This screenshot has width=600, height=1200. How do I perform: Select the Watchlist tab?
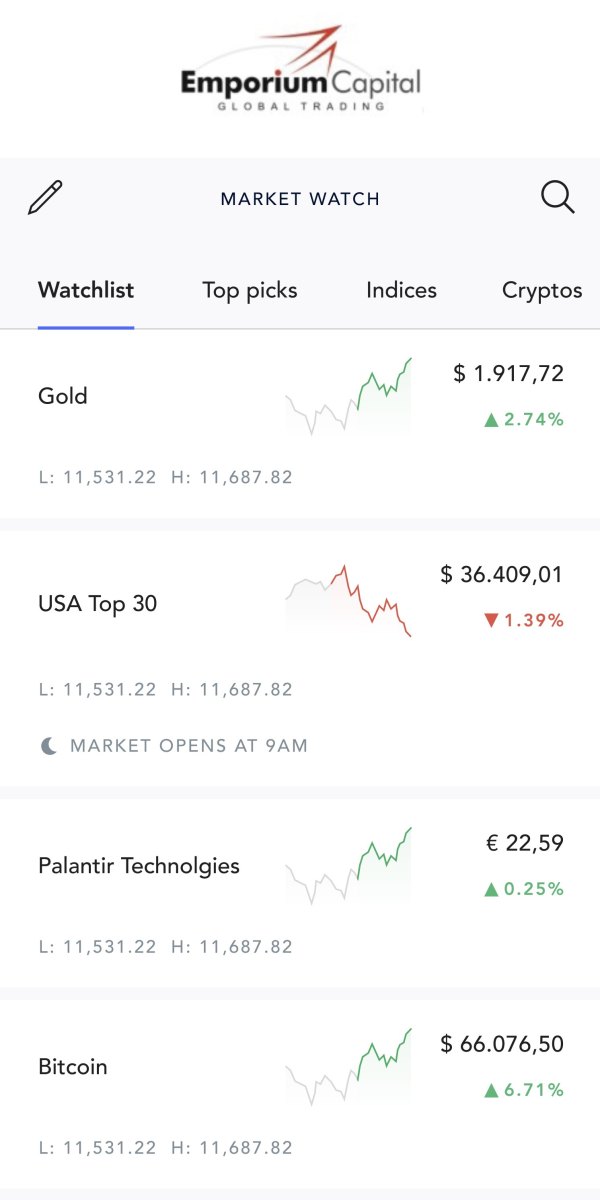click(x=86, y=290)
